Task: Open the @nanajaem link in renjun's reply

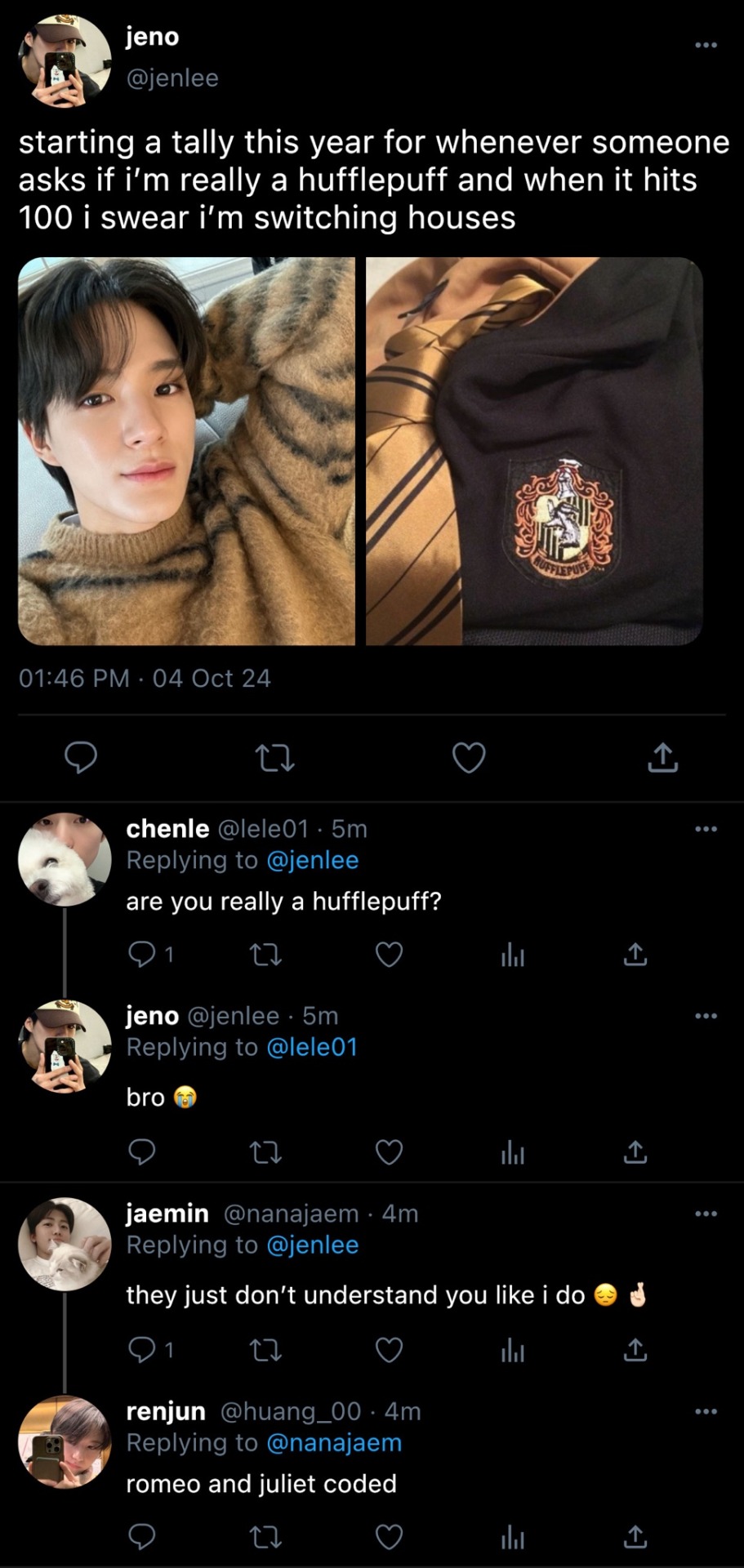Action: pos(334,1442)
